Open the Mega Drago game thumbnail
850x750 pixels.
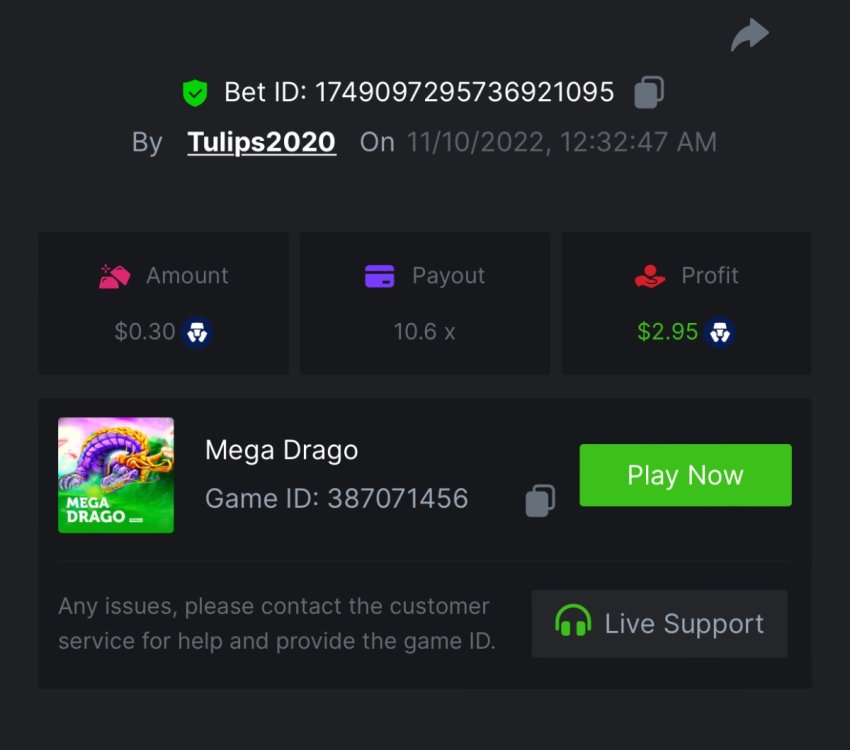click(x=116, y=475)
